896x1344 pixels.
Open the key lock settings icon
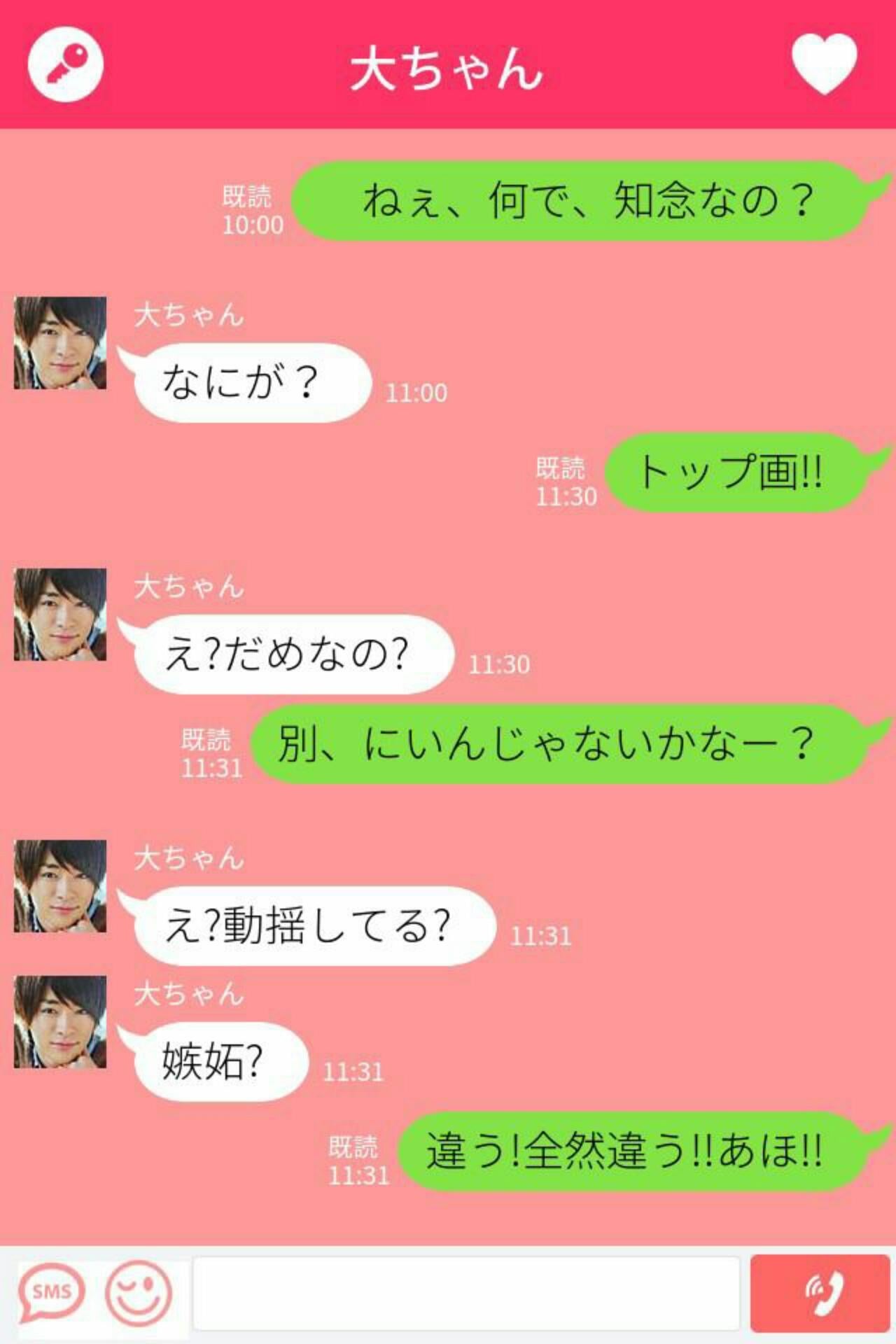66,64
